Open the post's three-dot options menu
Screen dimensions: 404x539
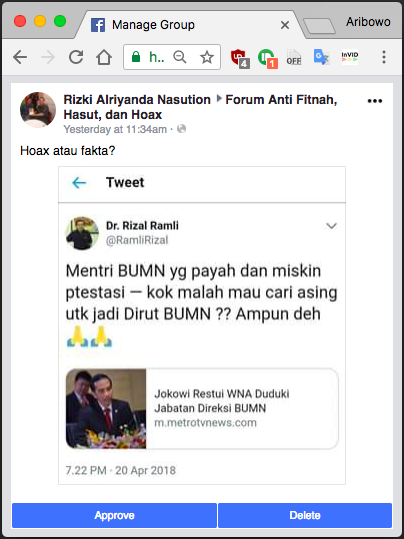tap(375, 101)
